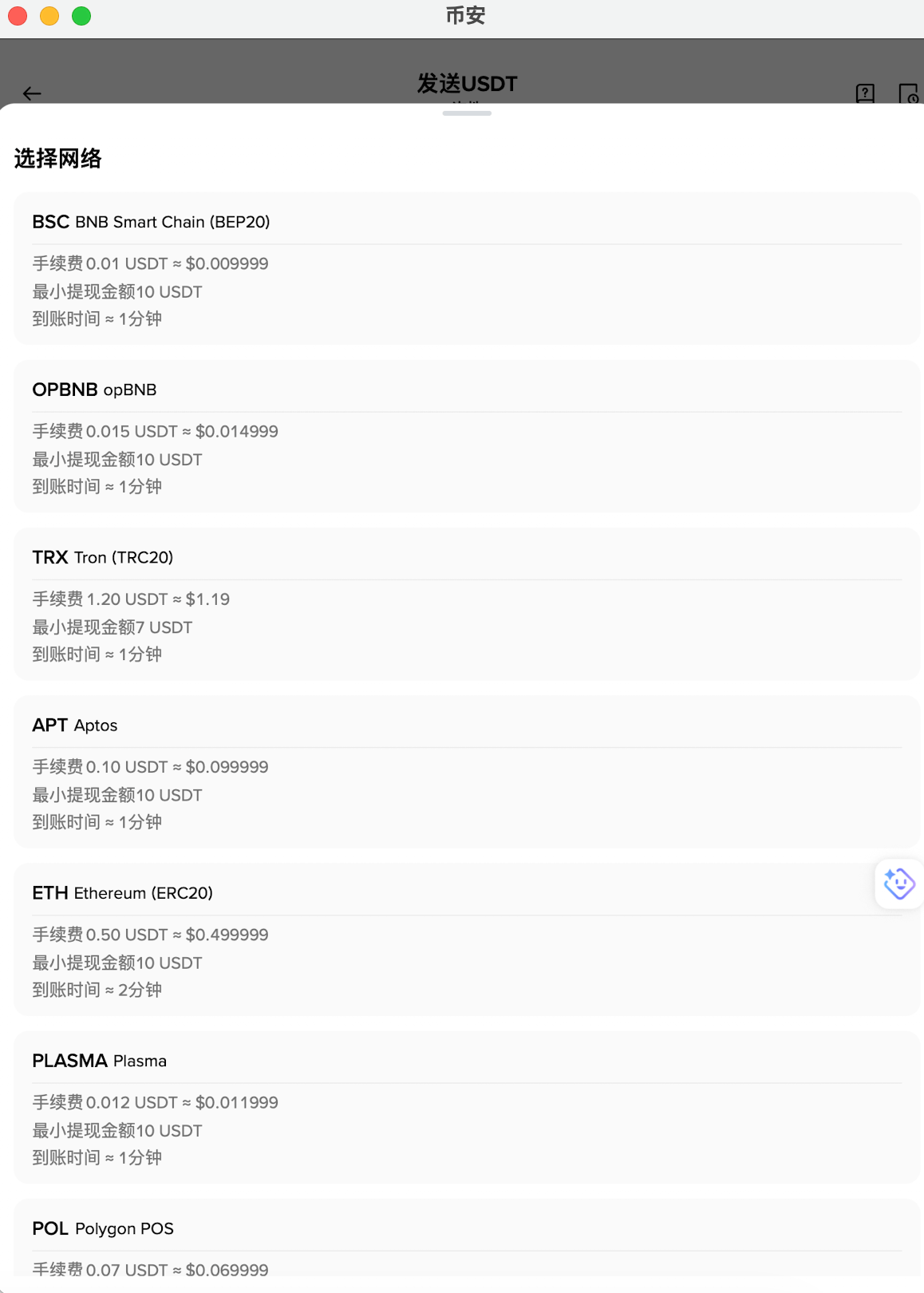Tap the 选择网络 header text
Screen dimensions: 924x1293
(57, 159)
